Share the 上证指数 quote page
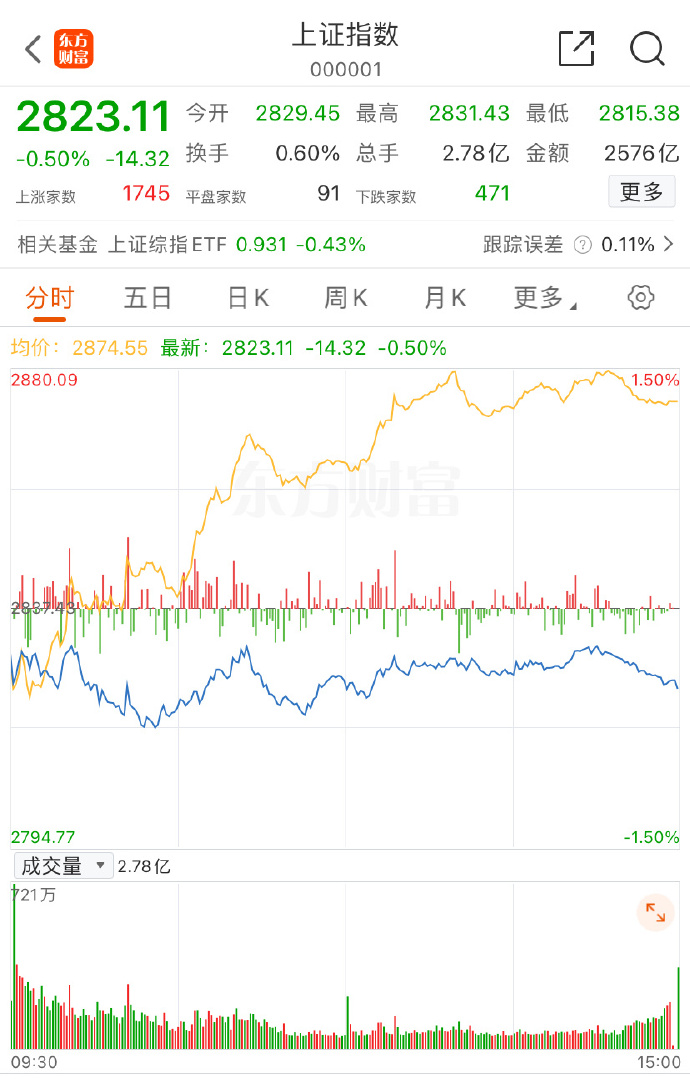The width and height of the screenshot is (690, 1081). coord(576,49)
